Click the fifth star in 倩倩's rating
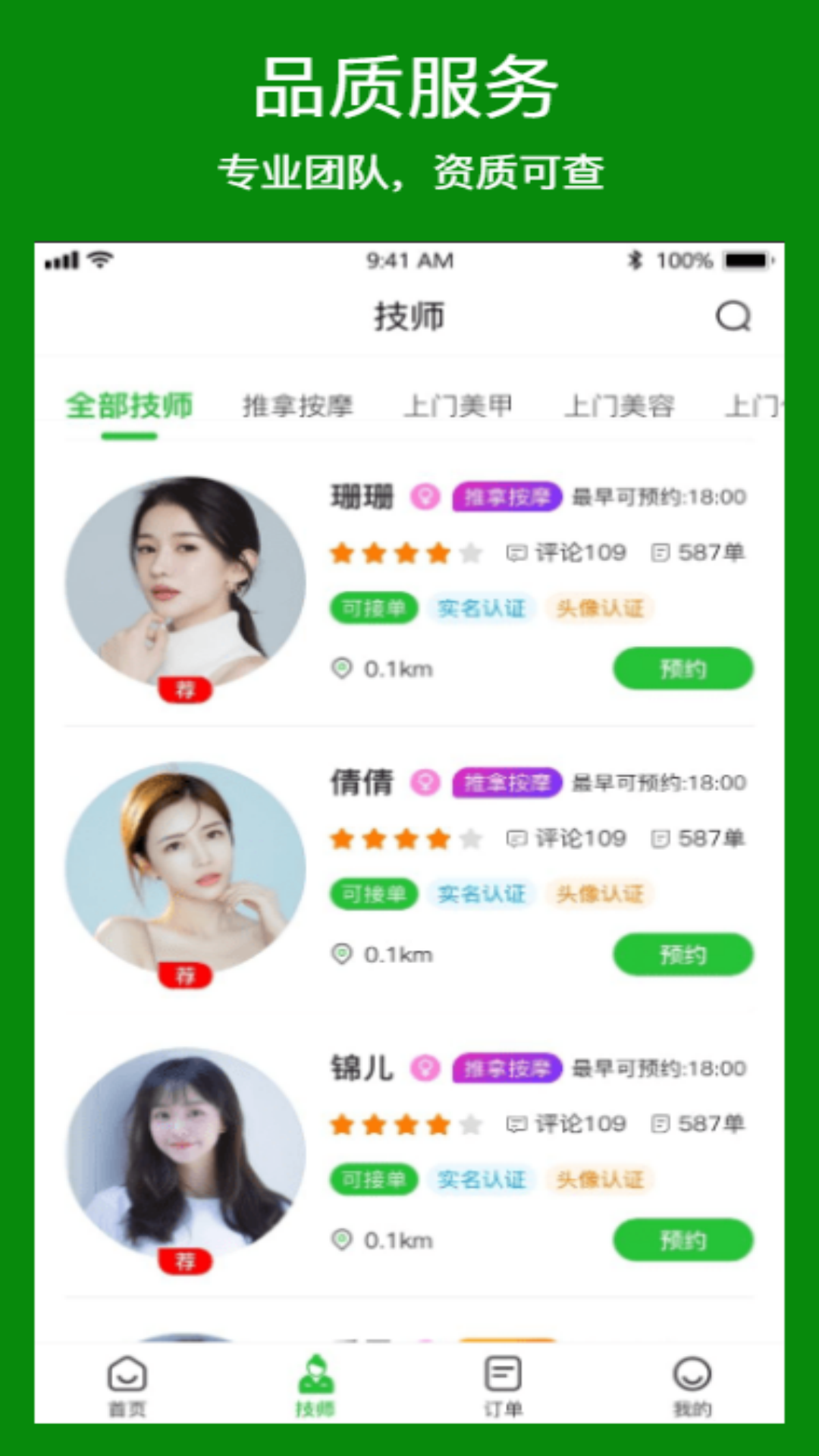The width and height of the screenshot is (819, 1456). (x=472, y=838)
